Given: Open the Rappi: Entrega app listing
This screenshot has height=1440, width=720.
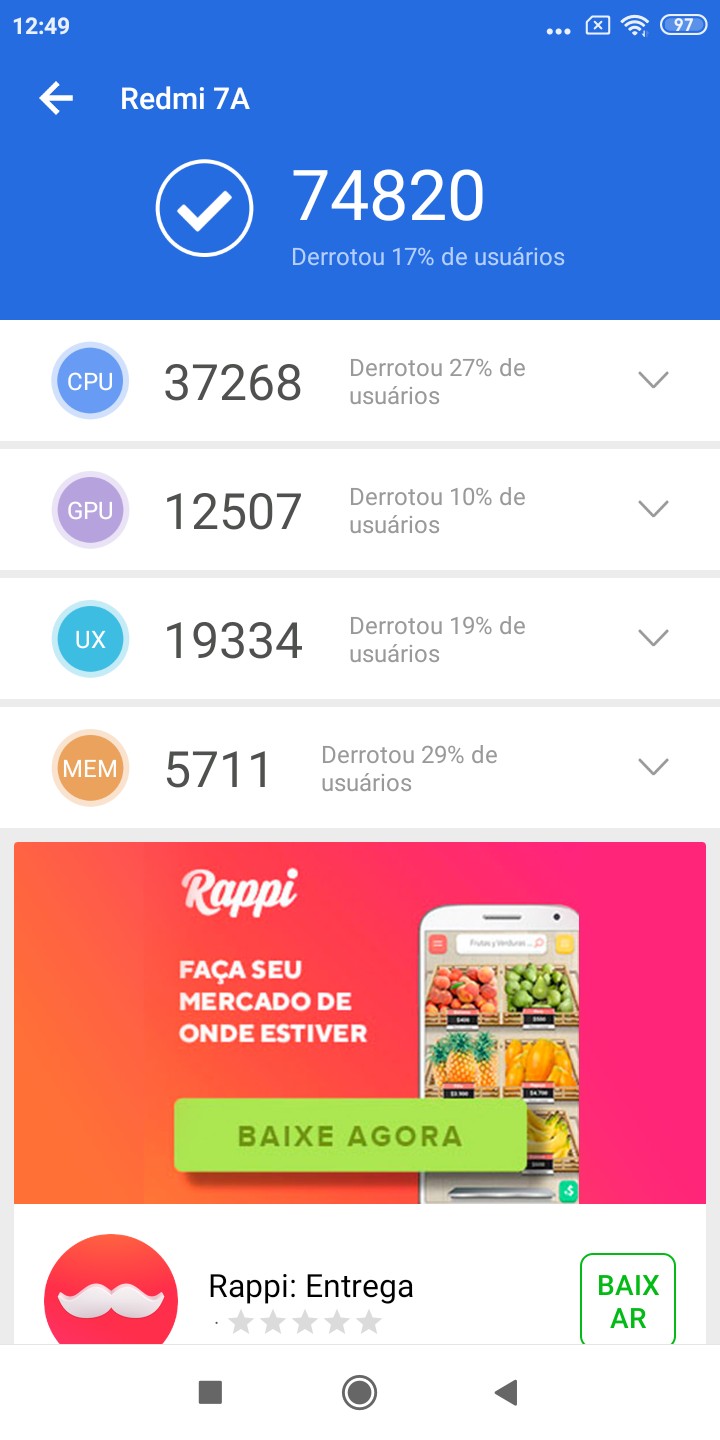Looking at the screenshot, I should [311, 1286].
